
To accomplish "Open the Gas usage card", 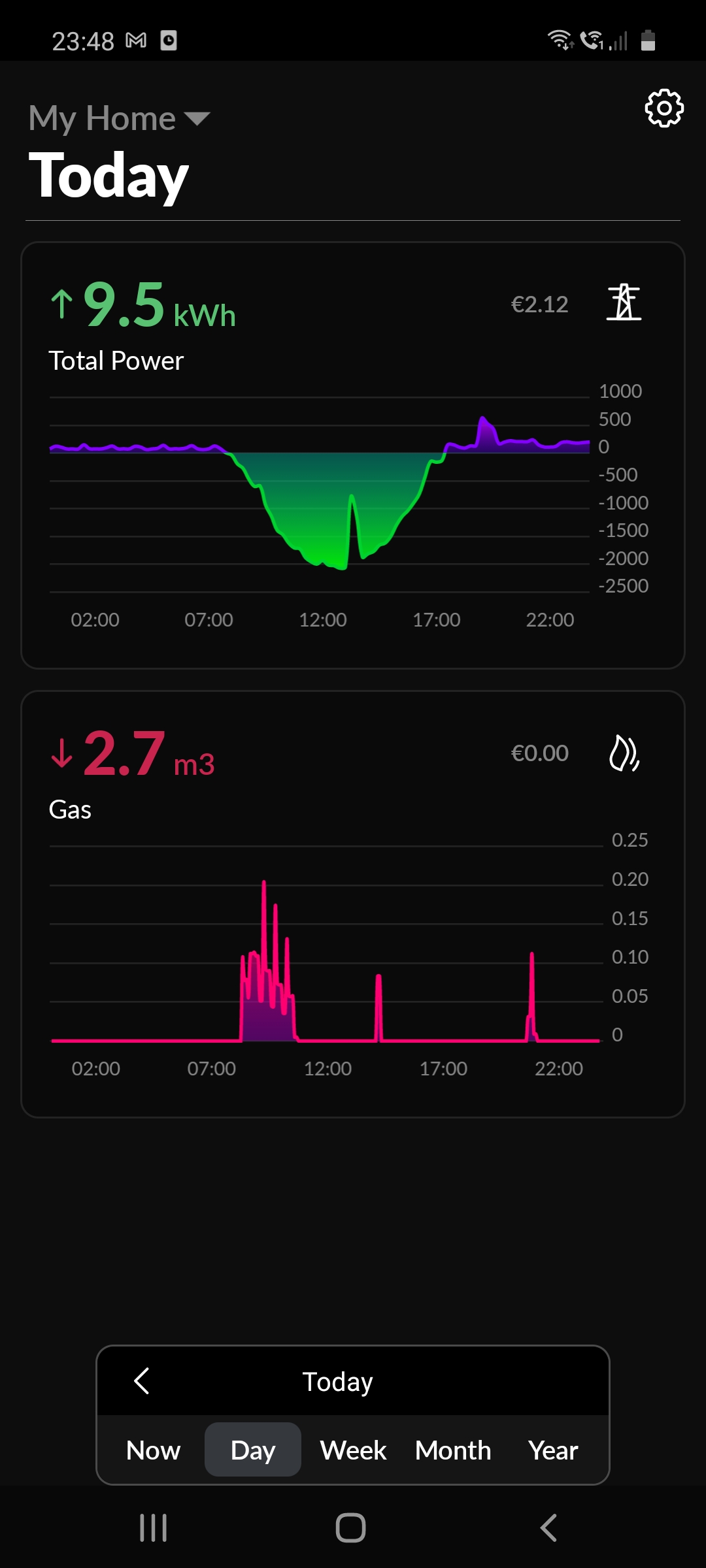I will (353, 904).
